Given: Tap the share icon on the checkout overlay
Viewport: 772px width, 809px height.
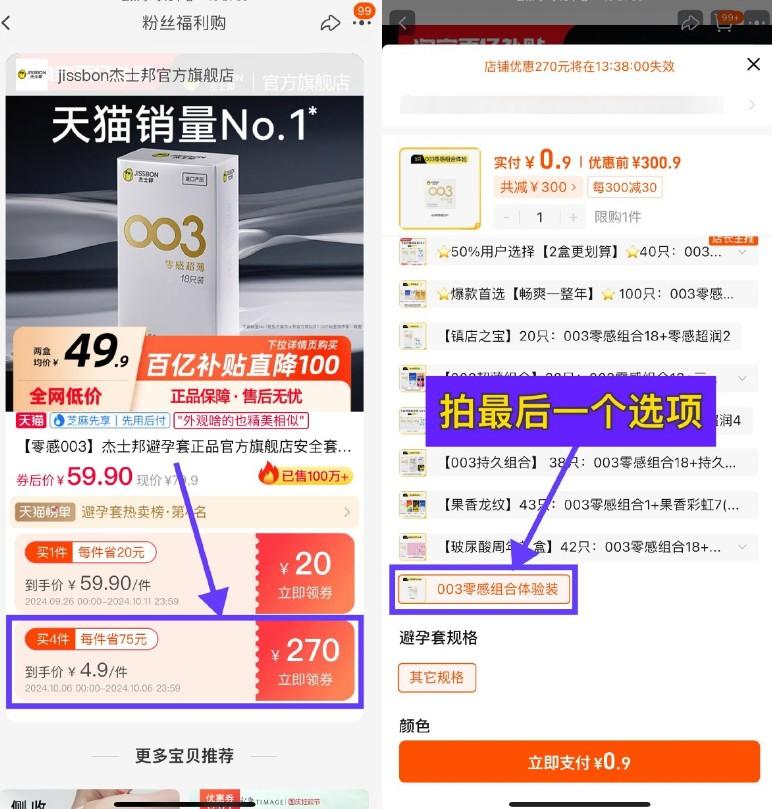Looking at the screenshot, I should coord(690,22).
